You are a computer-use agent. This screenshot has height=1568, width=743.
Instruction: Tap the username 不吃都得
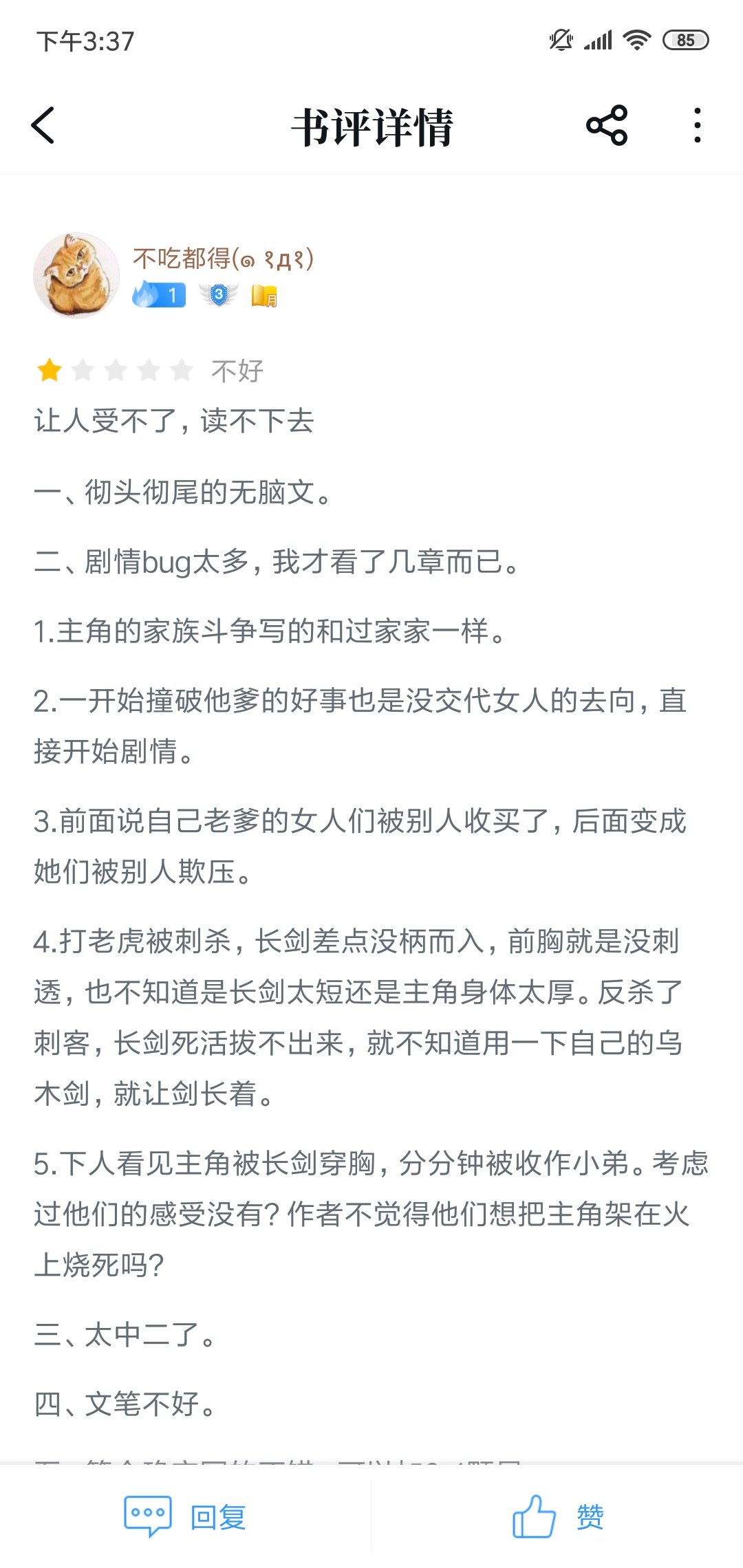click(x=223, y=259)
